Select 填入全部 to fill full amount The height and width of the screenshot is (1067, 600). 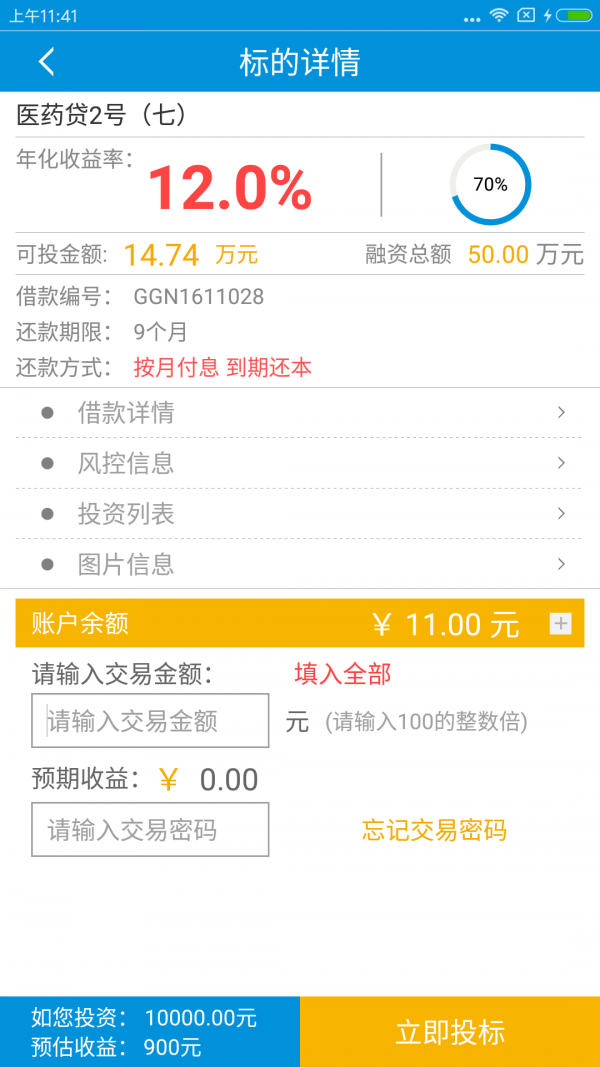point(342,674)
